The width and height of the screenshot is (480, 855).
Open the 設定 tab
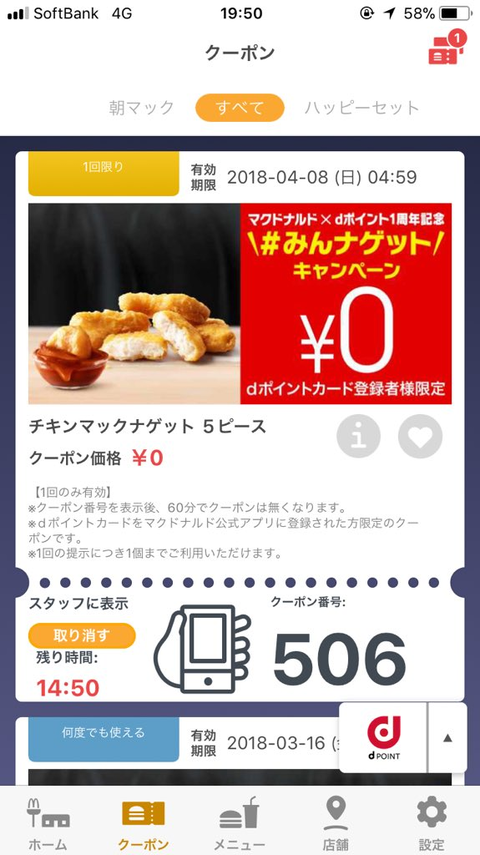[x=431, y=822]
